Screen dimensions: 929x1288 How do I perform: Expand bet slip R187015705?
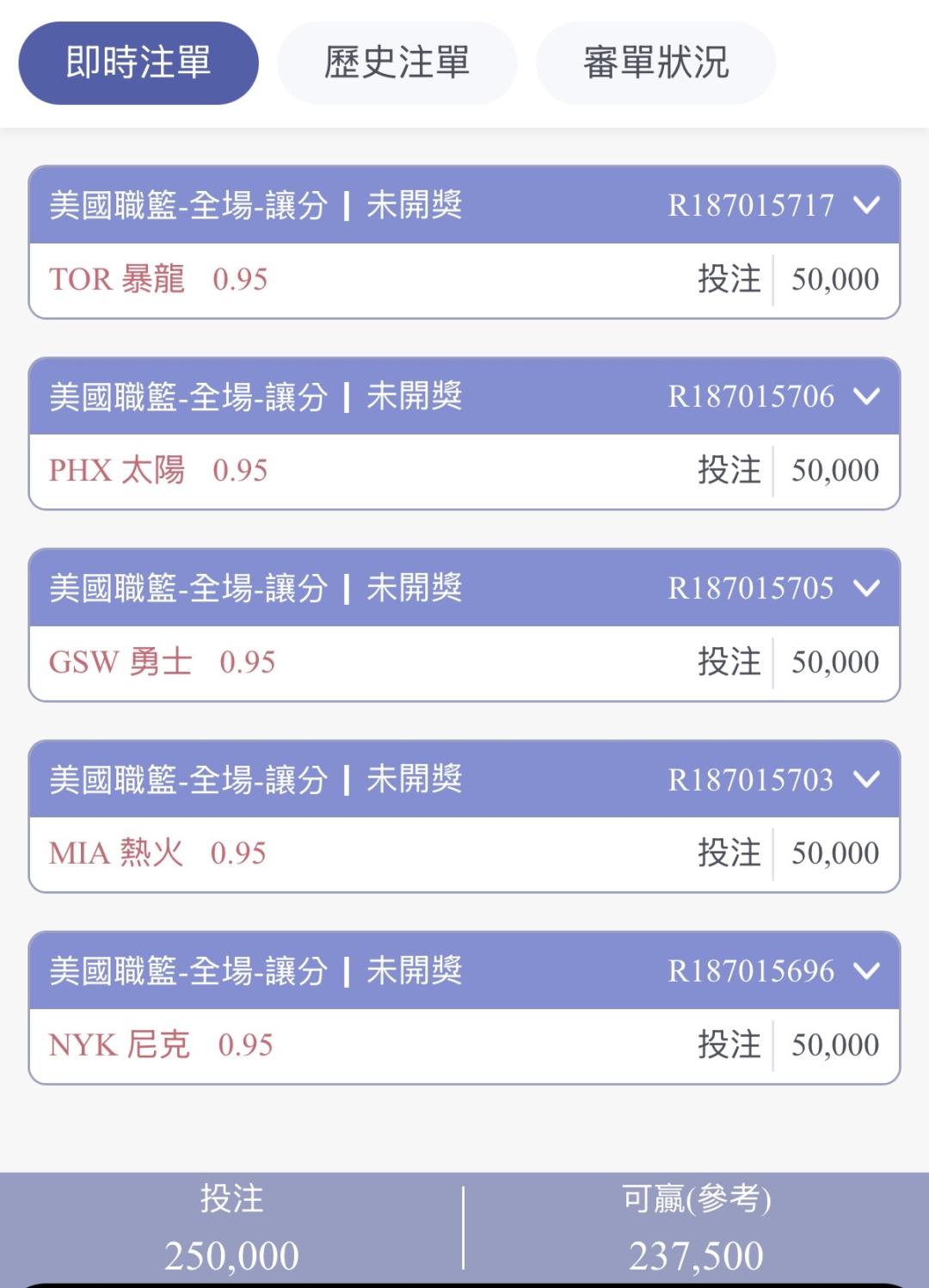click(866, 589)
